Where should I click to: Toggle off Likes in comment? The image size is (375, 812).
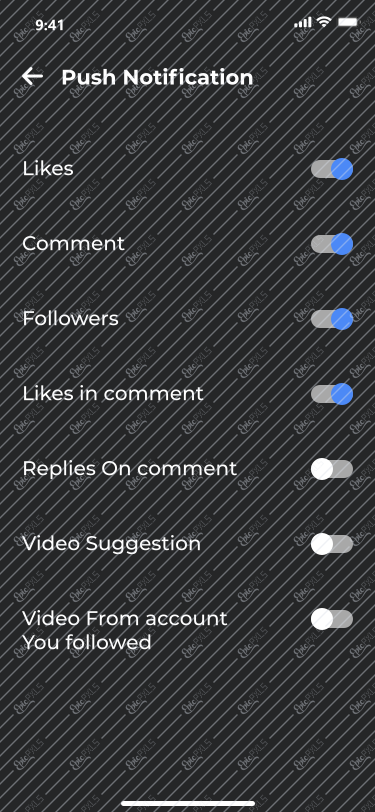pyautogui.click(x=332, y=394)
